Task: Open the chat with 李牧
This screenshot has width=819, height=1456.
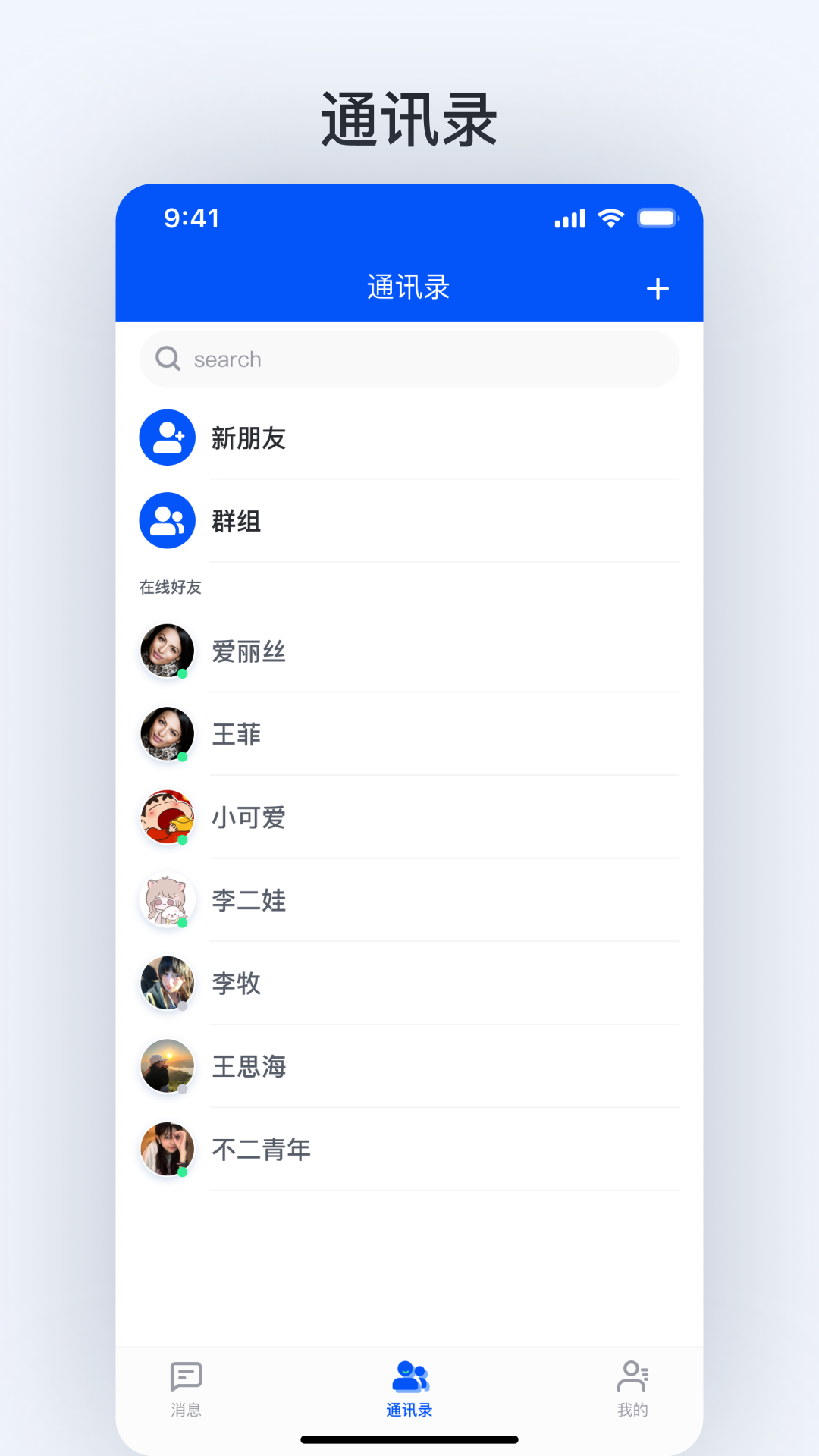Action: click(x=409, y=983)
